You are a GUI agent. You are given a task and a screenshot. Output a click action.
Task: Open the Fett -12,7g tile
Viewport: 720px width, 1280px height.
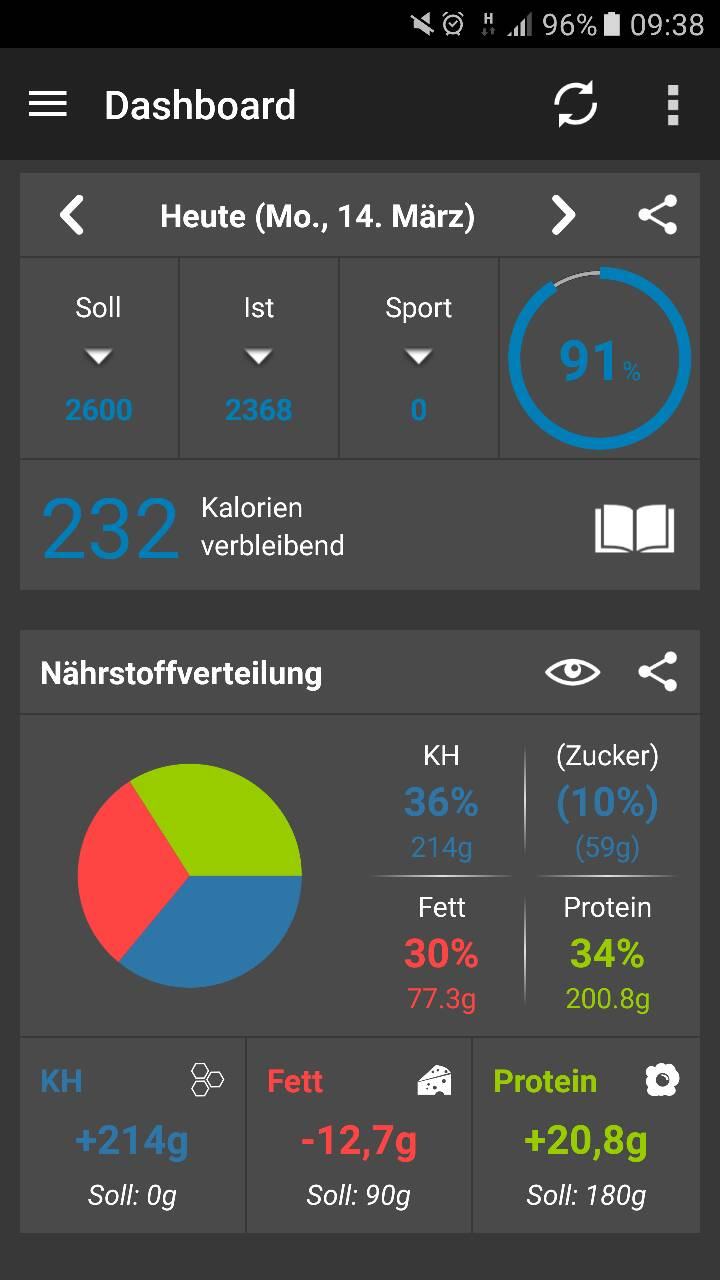click(359, 1135)
